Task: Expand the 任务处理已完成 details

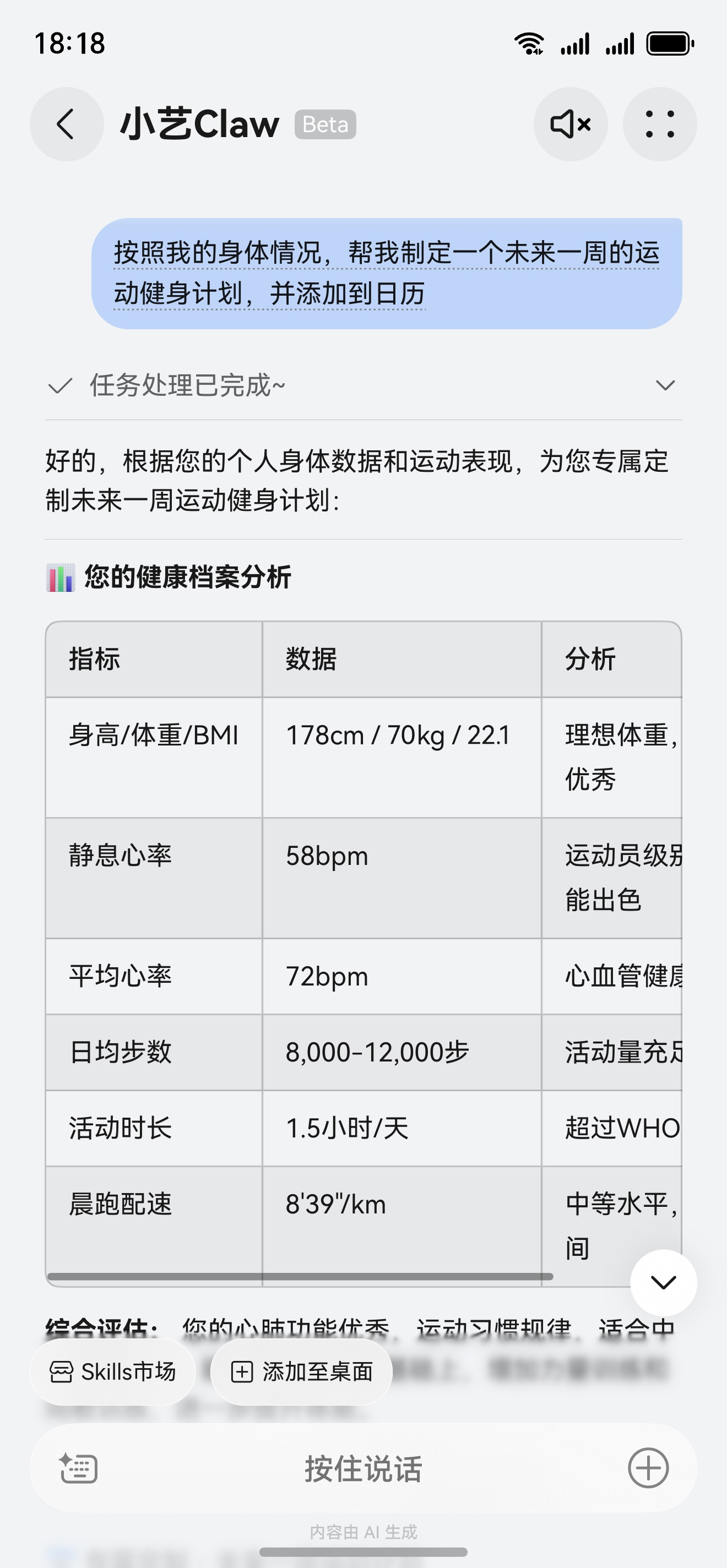Action: tap(665, 385)
